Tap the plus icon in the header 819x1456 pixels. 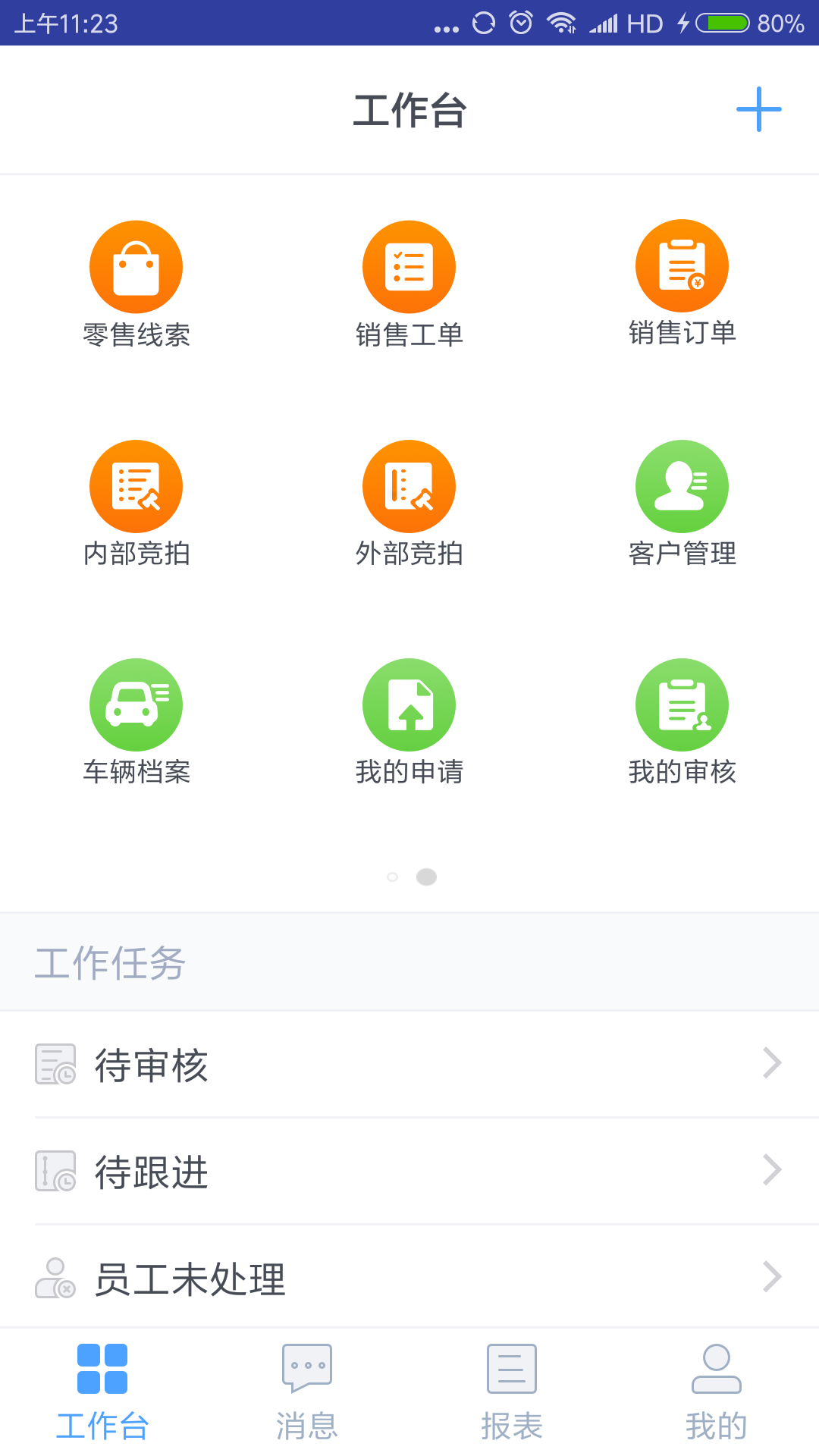point(758,109)
